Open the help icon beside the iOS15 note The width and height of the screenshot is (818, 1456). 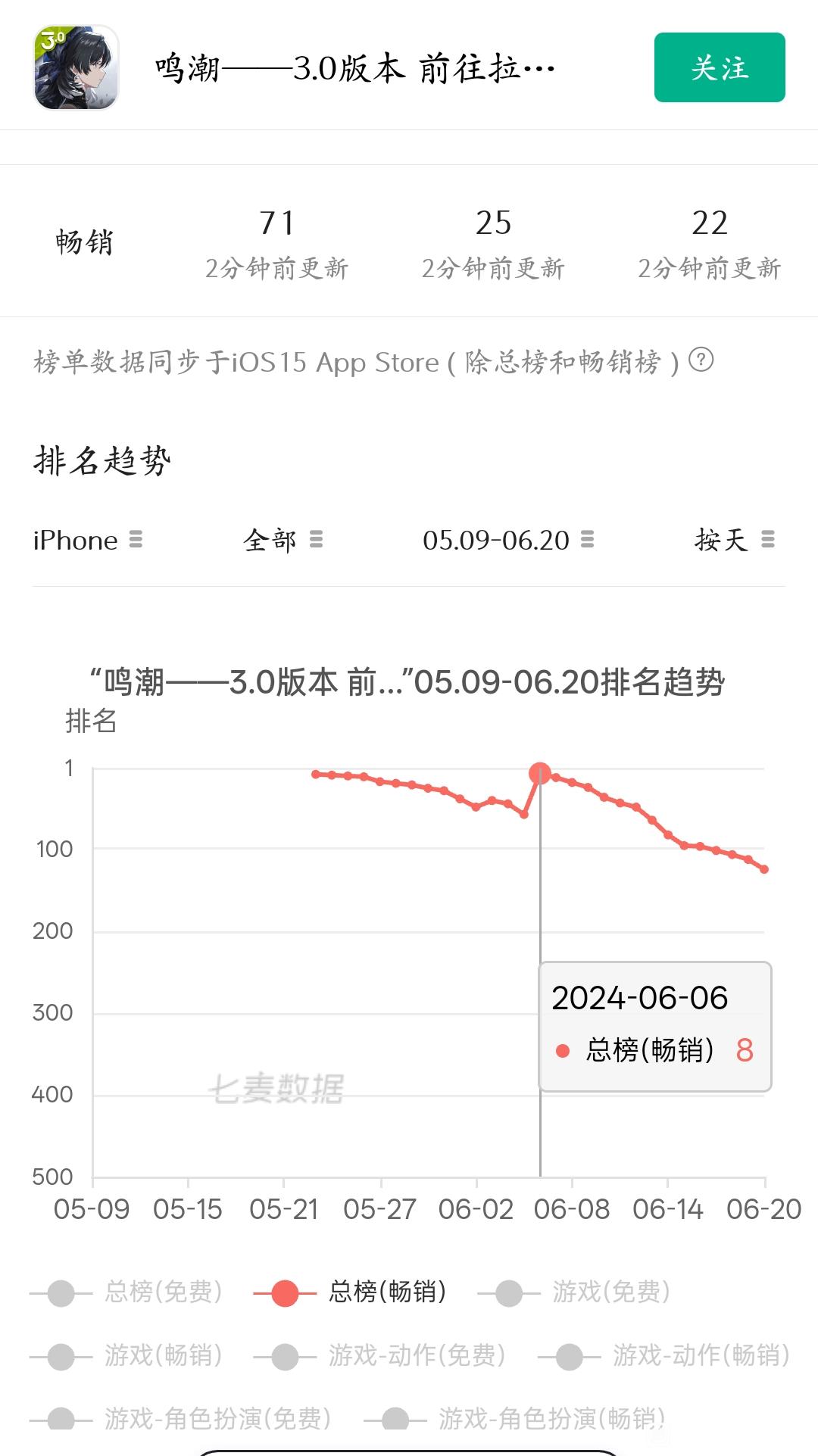pos(701,360)
